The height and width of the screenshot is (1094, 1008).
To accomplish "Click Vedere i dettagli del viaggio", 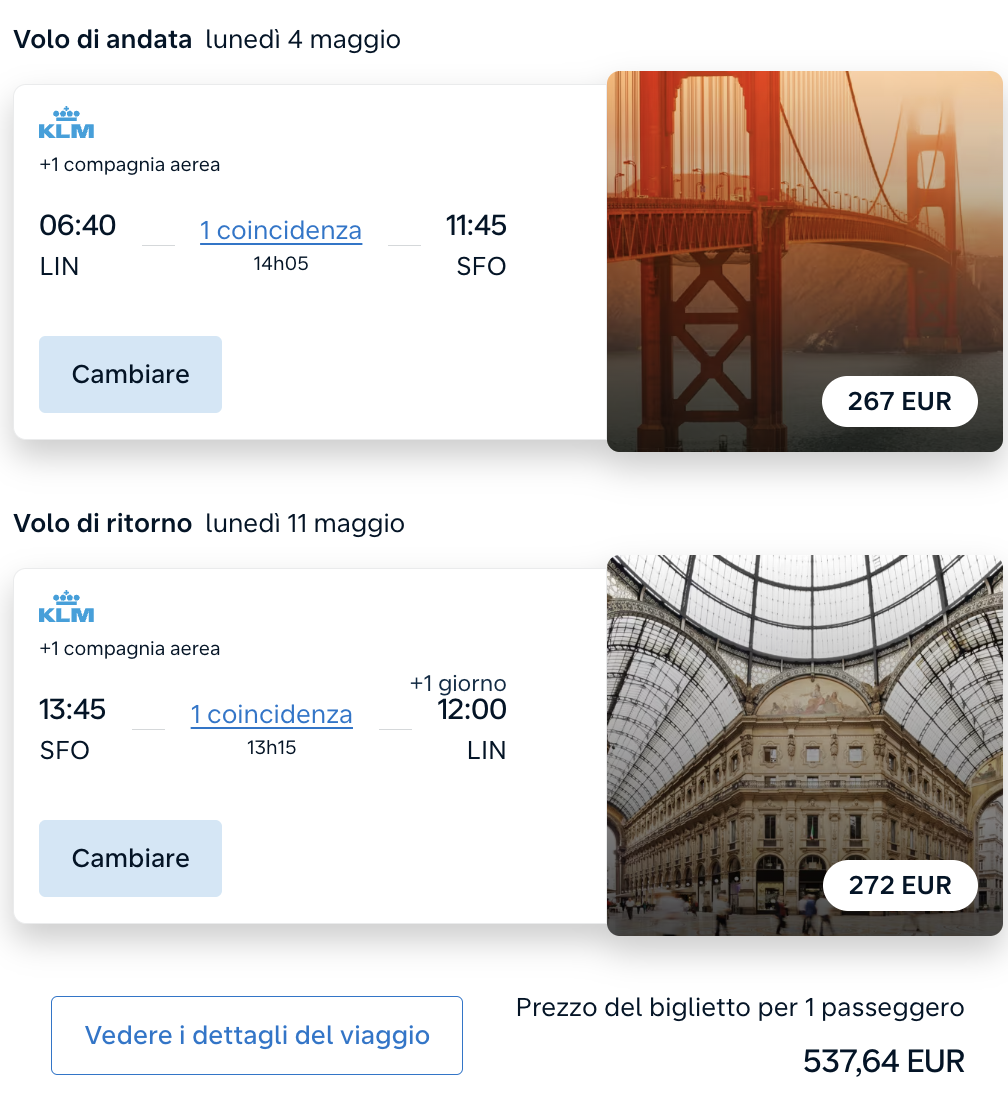I will [256, 1036].
